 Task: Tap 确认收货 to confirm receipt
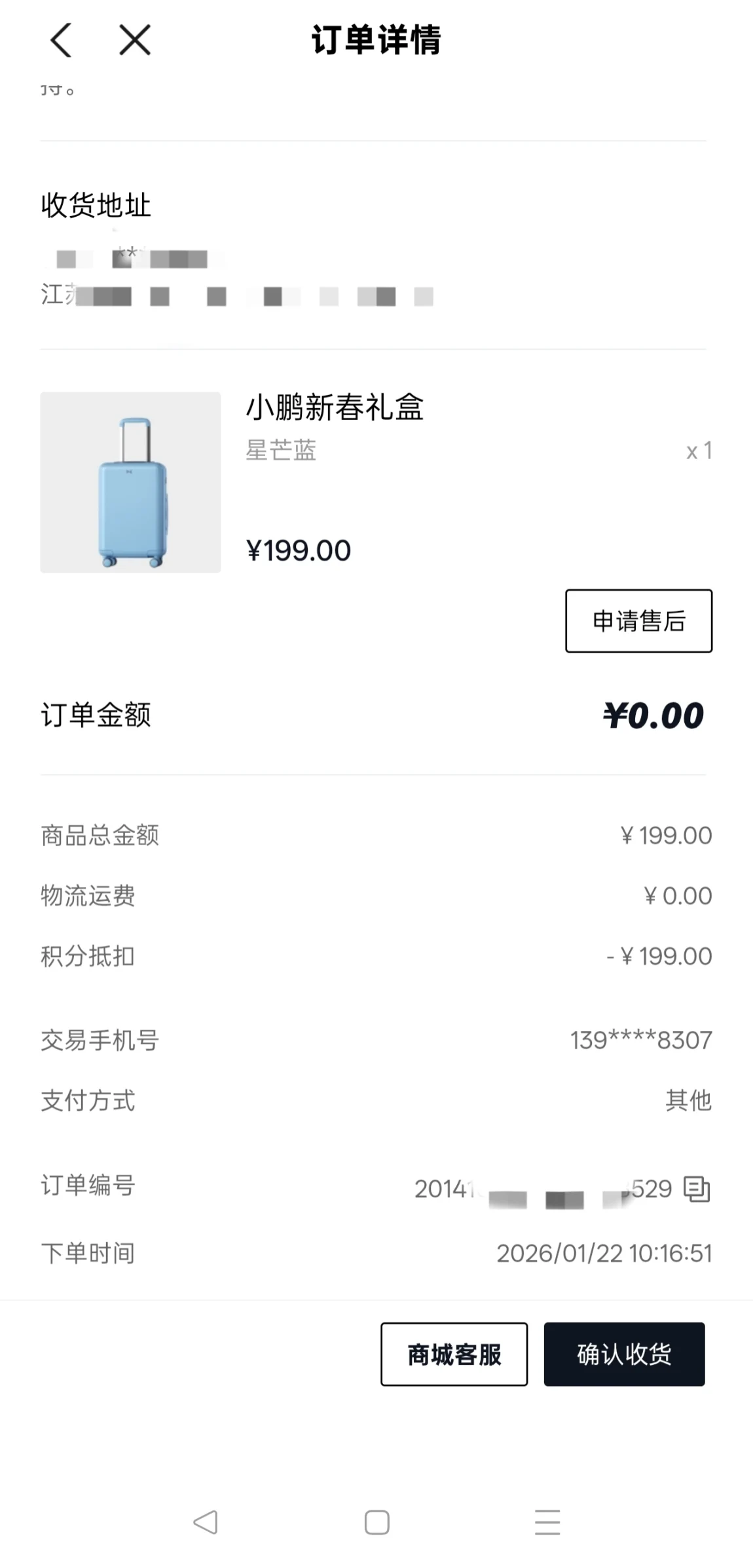(624, 1354)
